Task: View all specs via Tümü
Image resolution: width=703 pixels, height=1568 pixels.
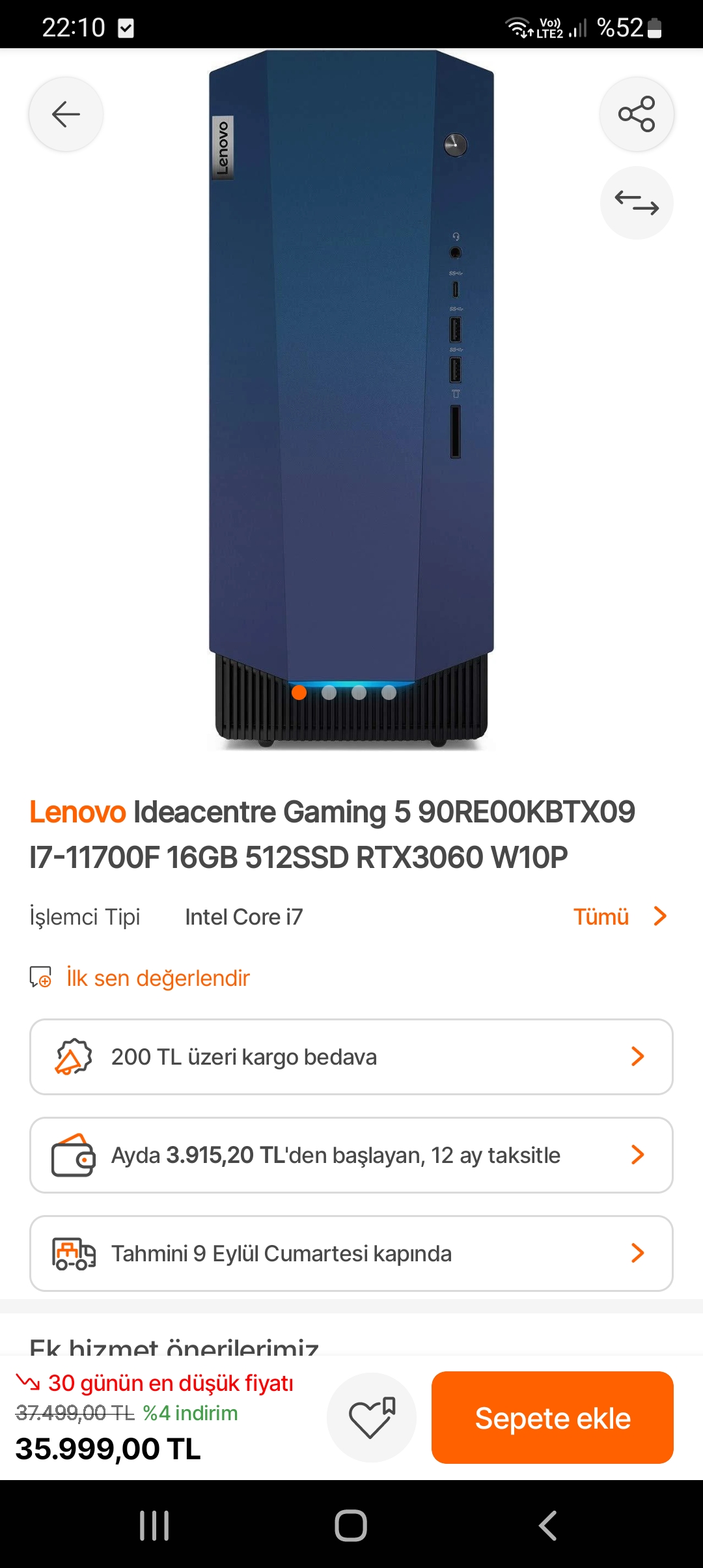Action: [619, 917]
